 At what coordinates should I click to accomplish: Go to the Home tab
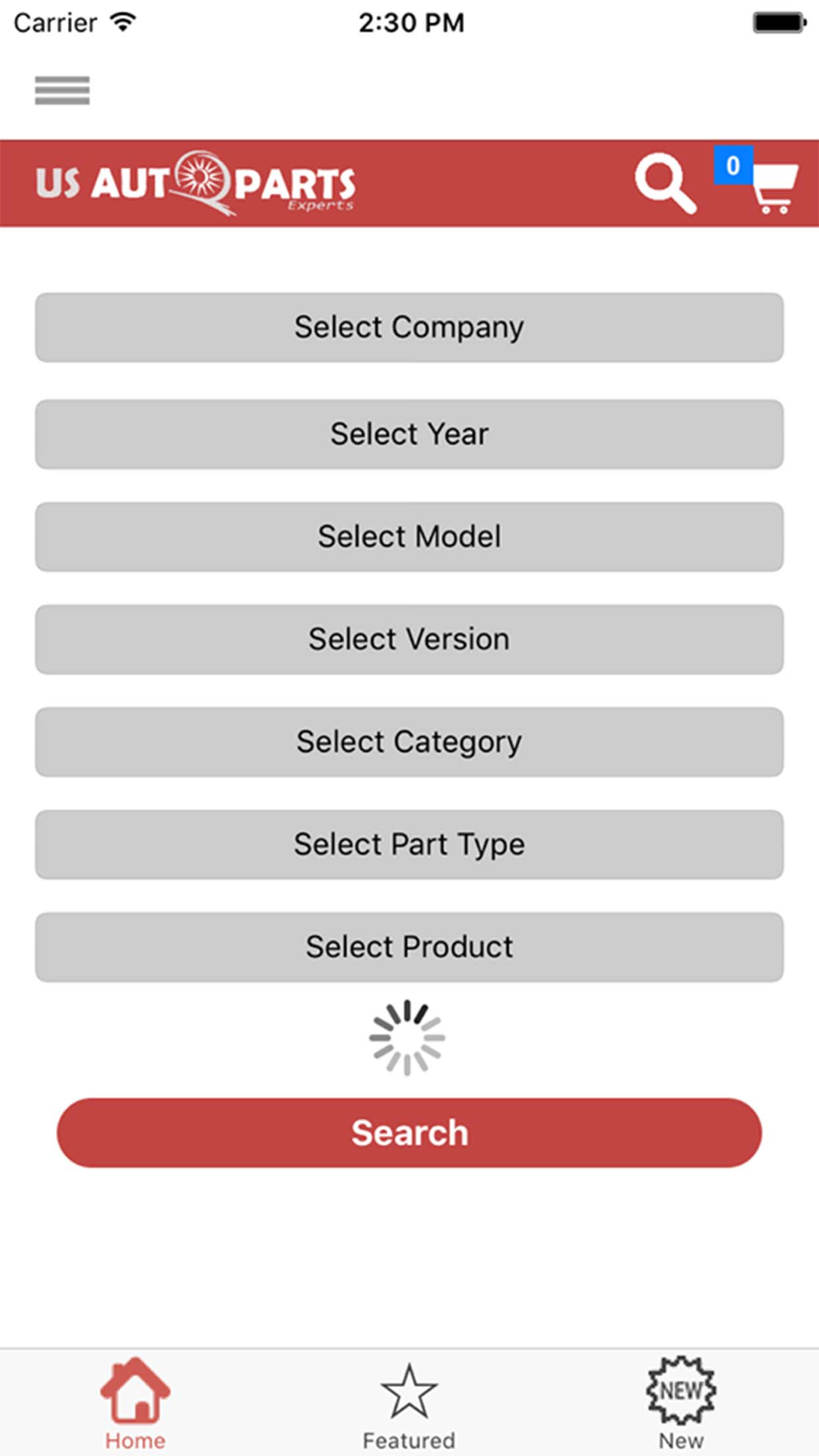[x=135, y=1404]
